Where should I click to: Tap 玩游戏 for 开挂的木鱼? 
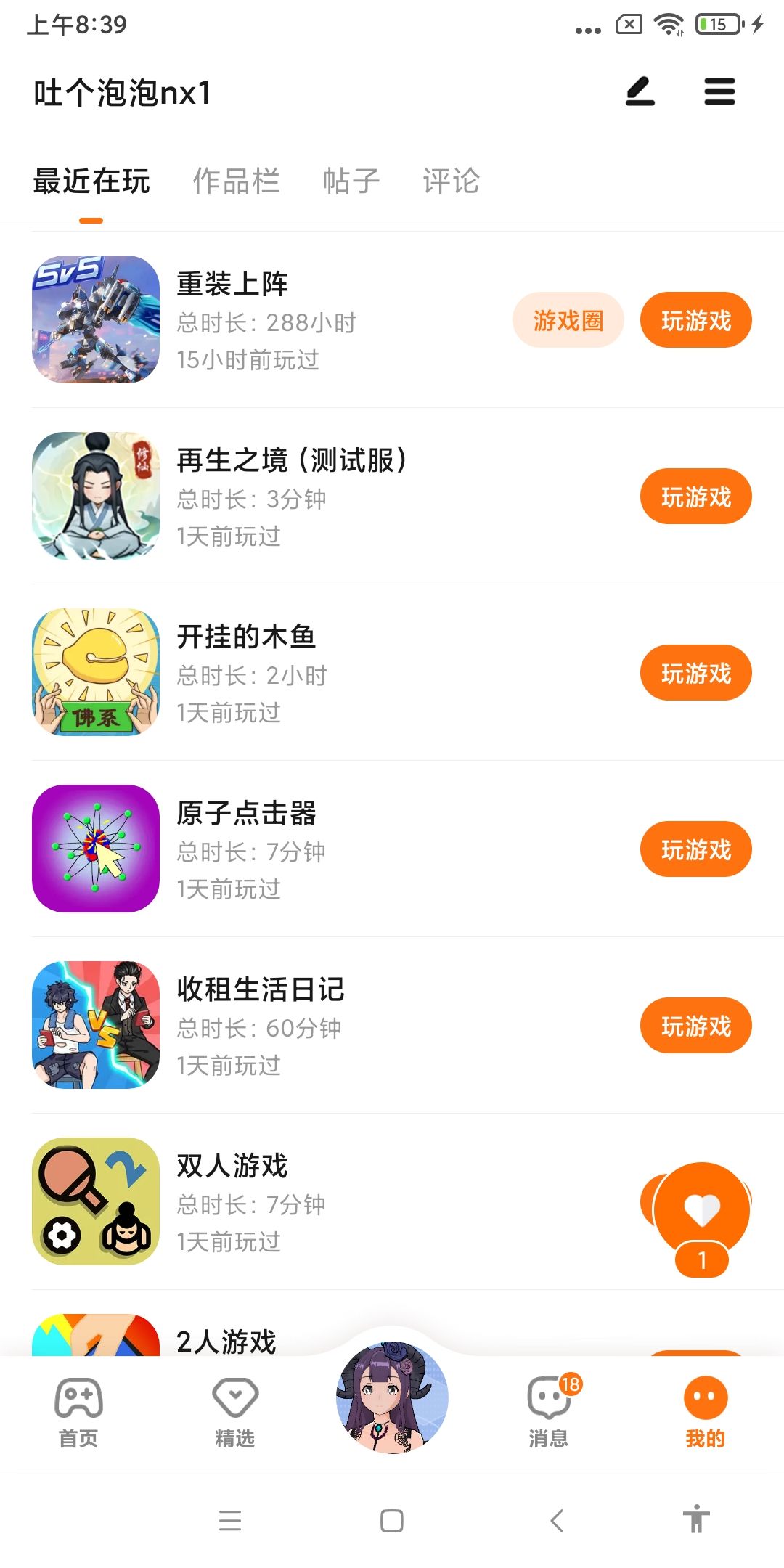tap(695, 673)
